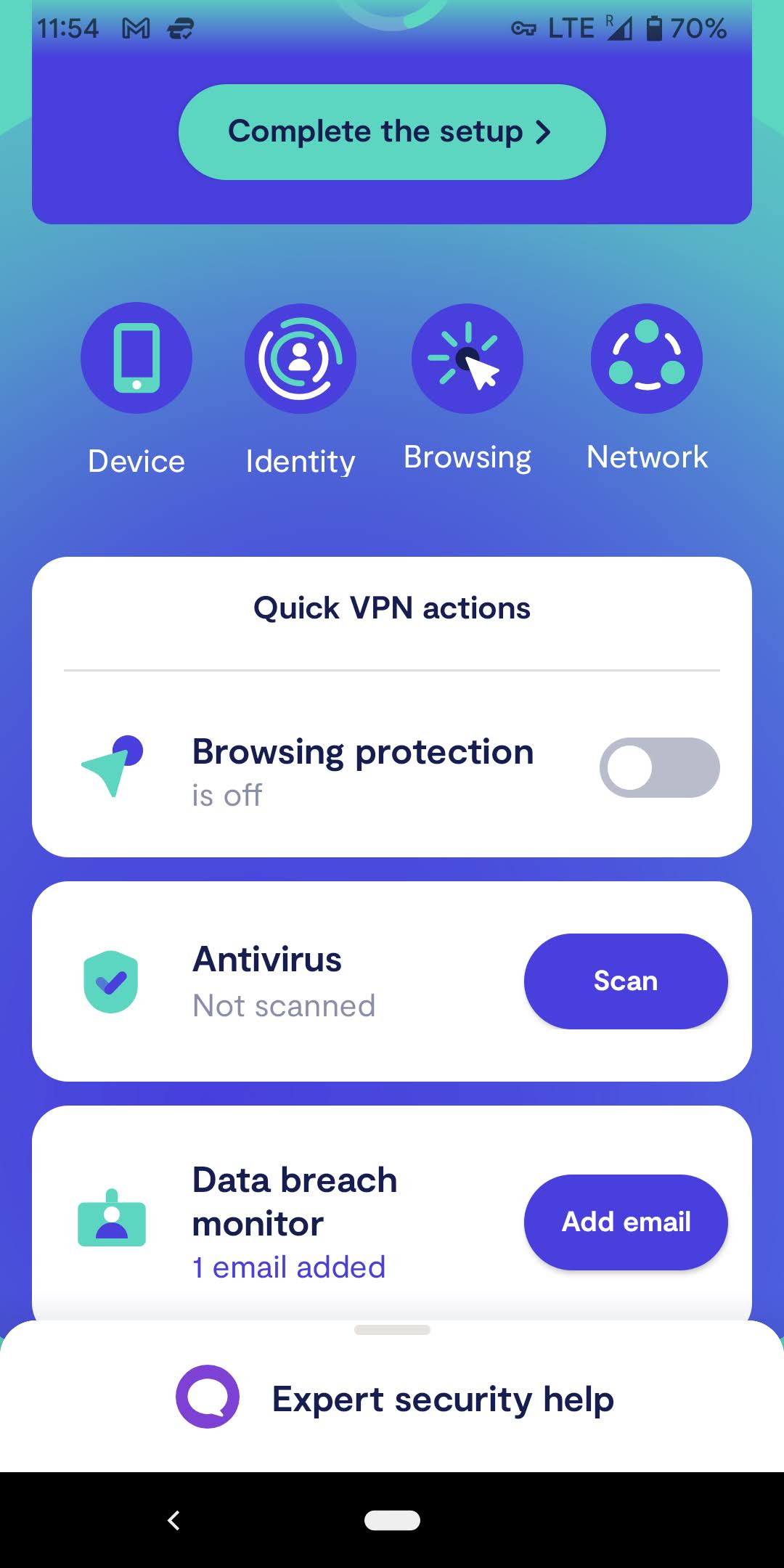Open the Device section
Viewport: 784px width, 1568px height.
(x=136, y=359)
